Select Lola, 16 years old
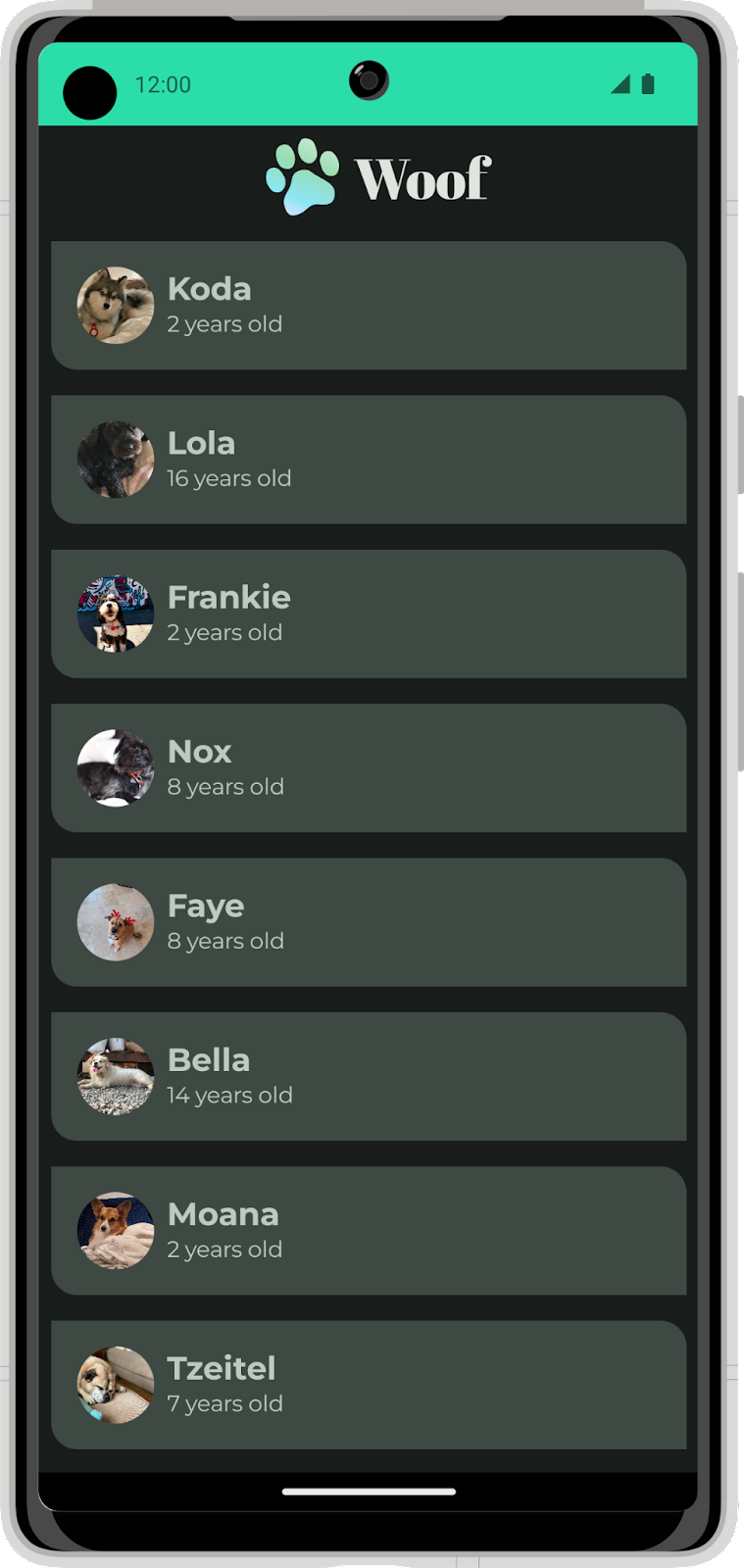Screen dimensions: 744x1568 369,460
